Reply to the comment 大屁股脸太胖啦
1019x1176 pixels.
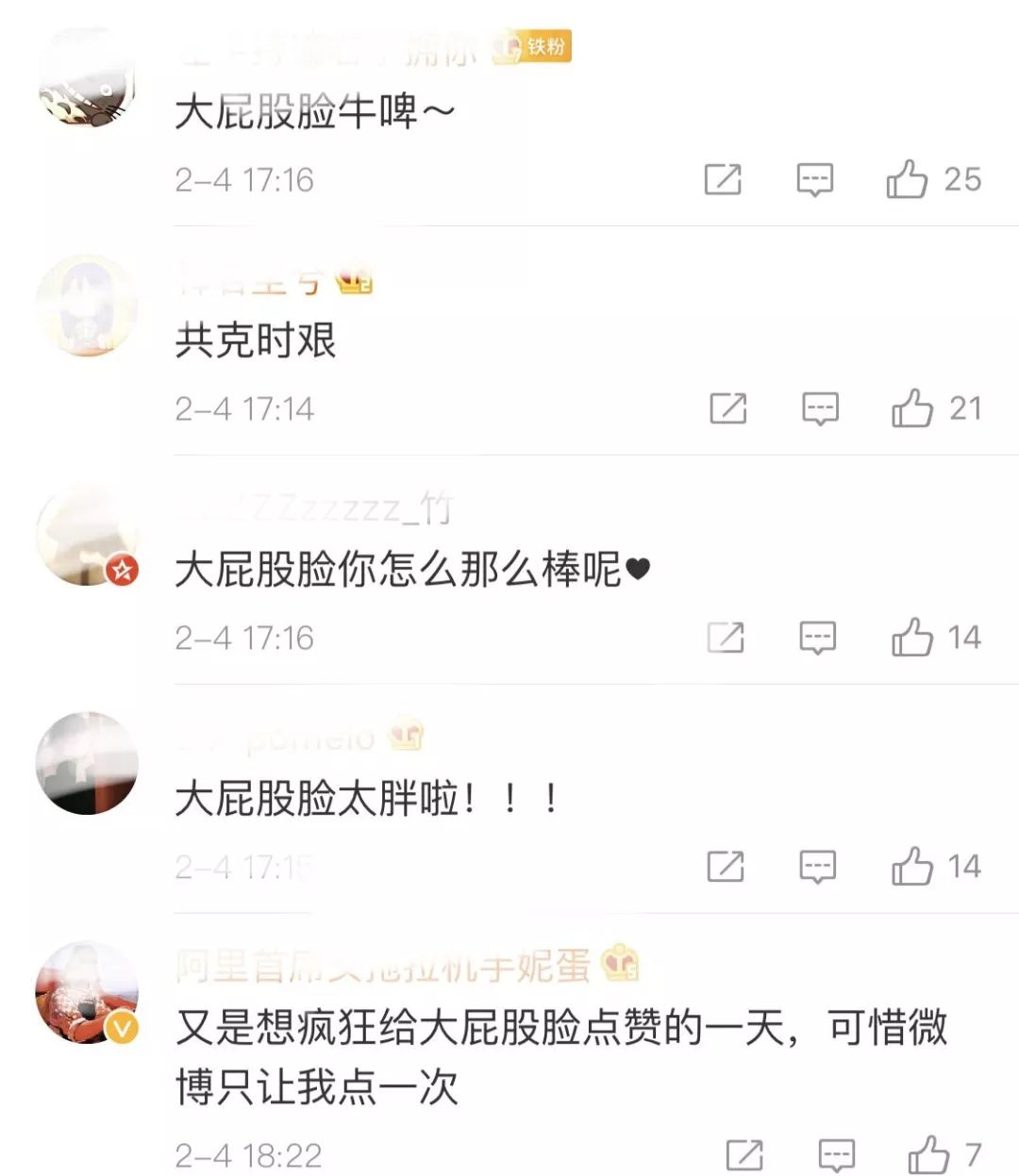point(817,867)
